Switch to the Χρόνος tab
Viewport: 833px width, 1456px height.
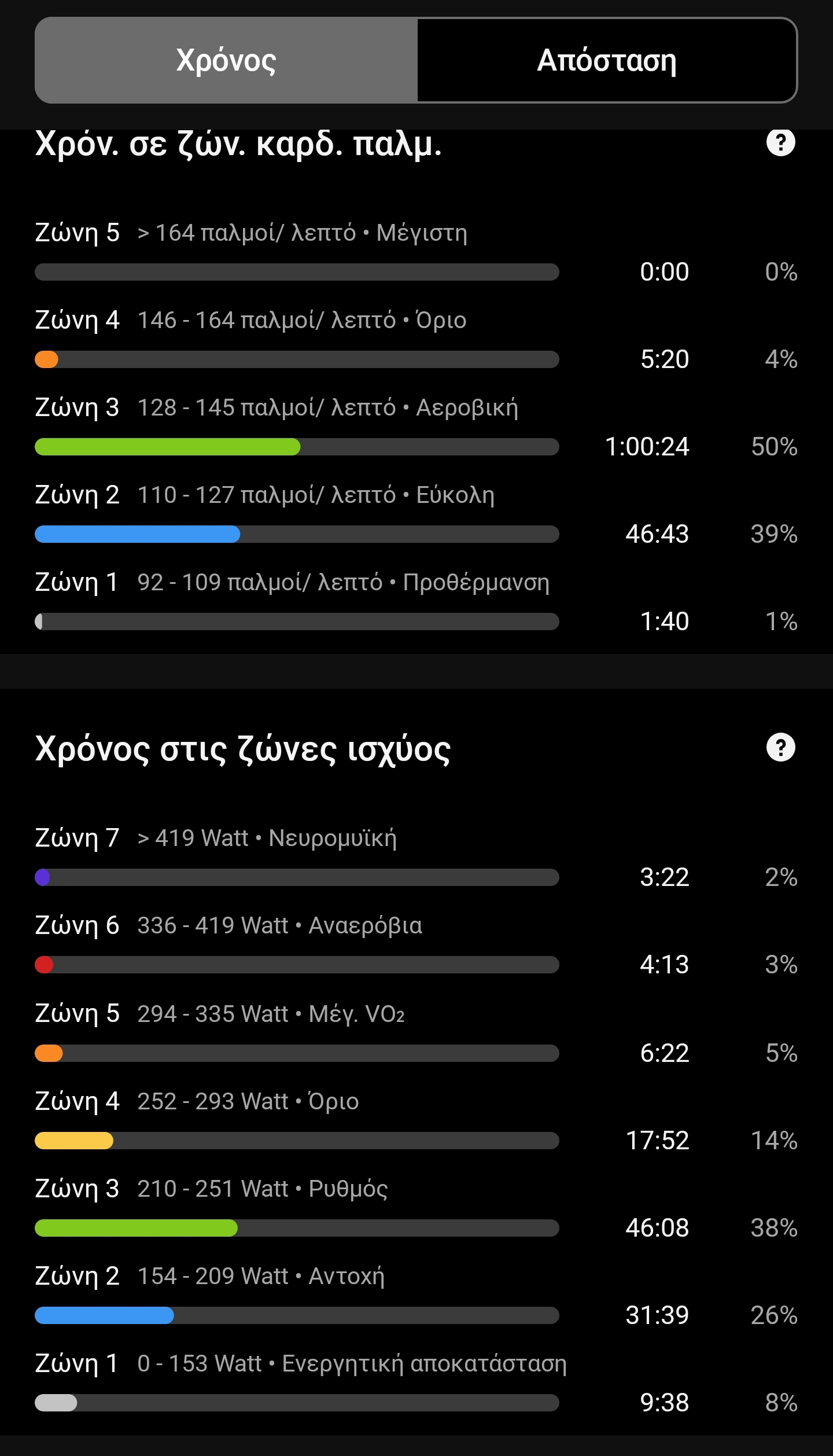coord(226,60)
